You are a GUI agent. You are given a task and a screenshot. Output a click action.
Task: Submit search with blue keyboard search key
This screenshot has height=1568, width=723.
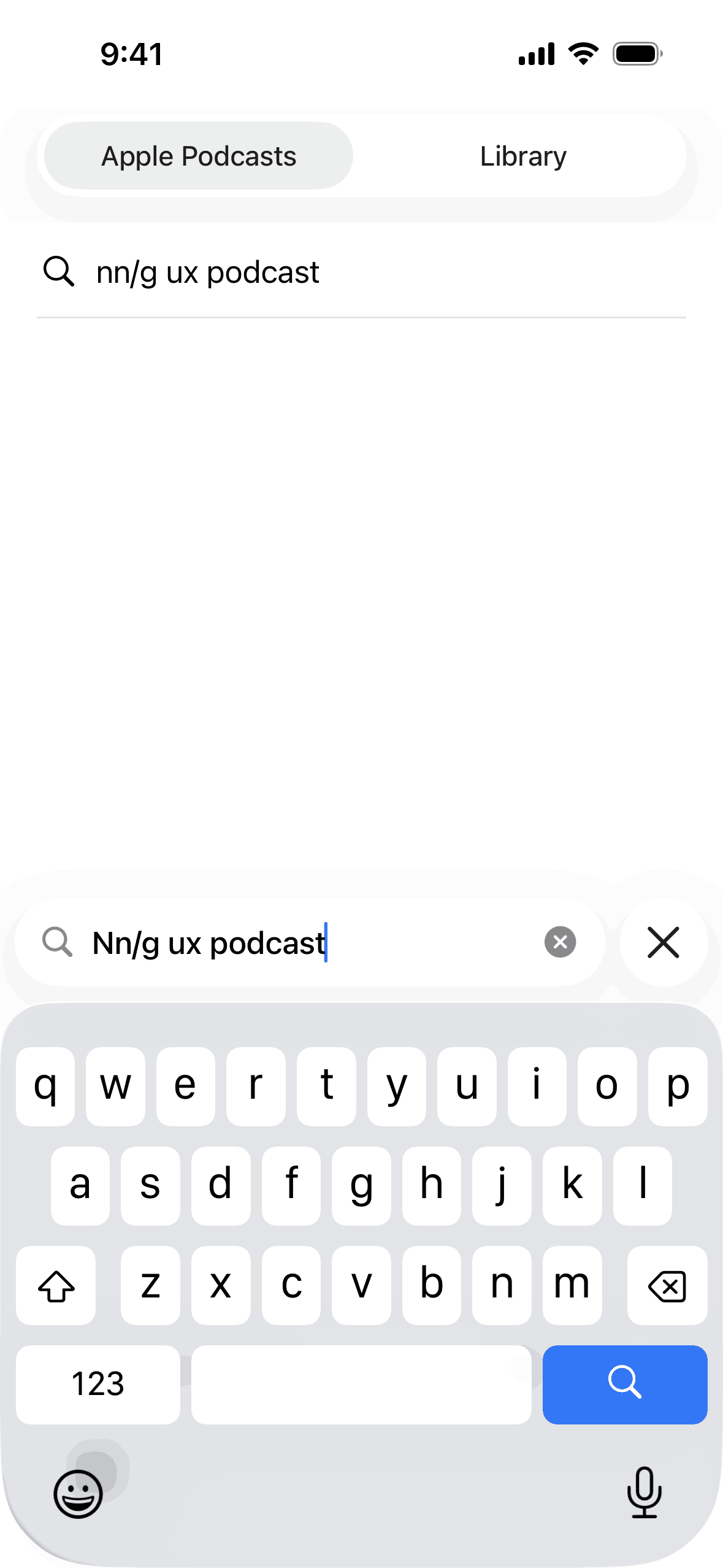(x=624, y=1384)
